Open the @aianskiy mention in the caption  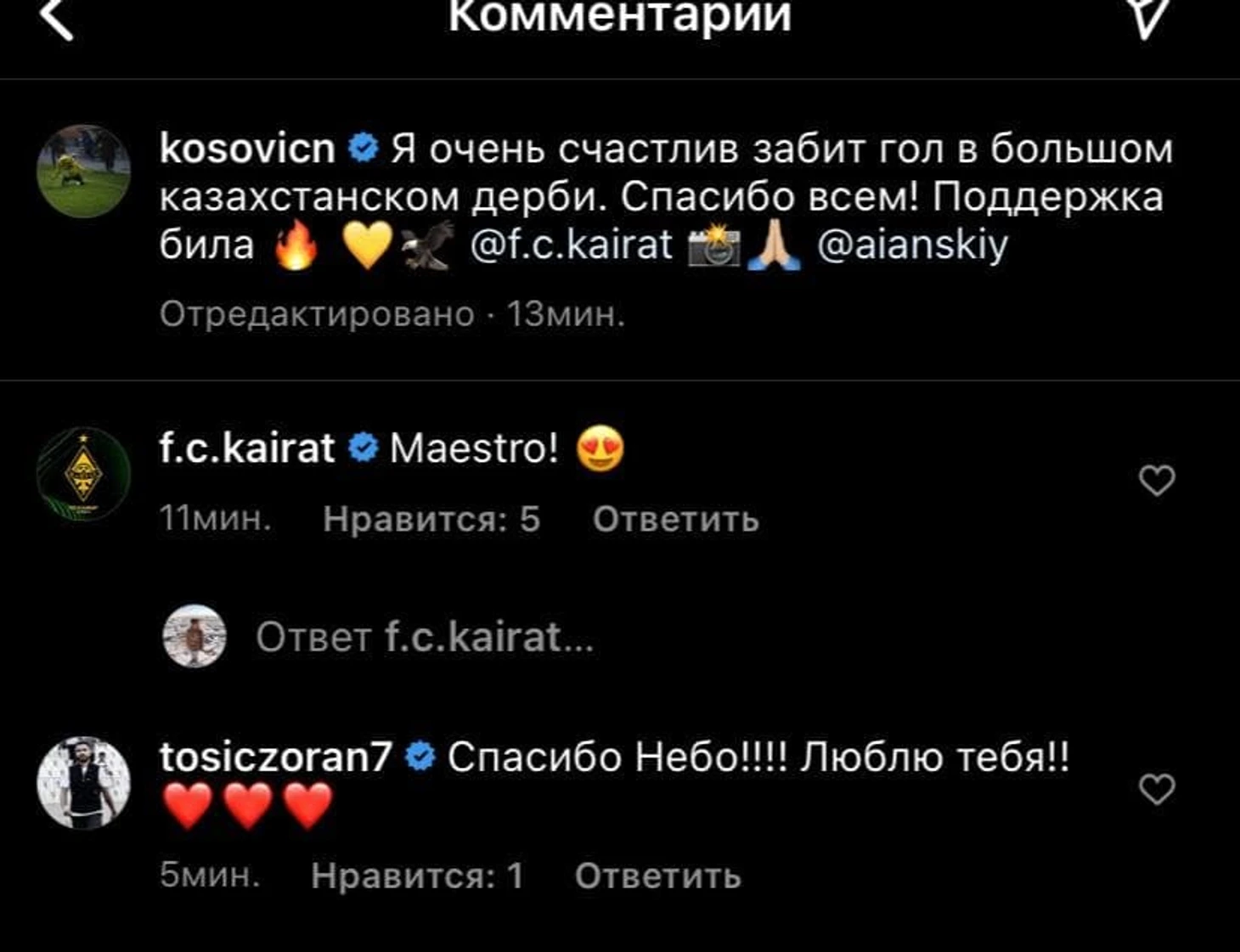[x=911, y=245]
